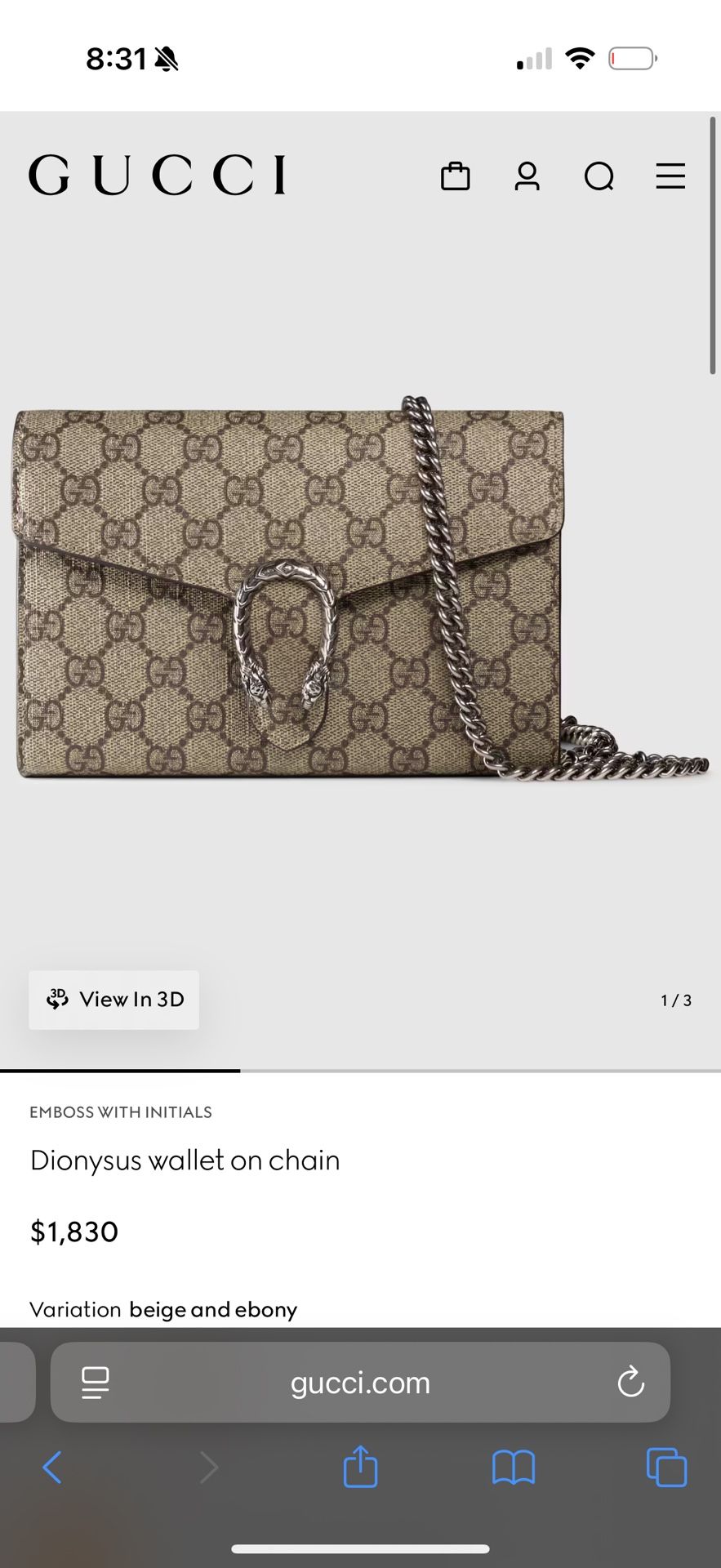This screenshot has height=1568, width=721.
Task: Click the battery status indicator
Action: coord(630,58)
